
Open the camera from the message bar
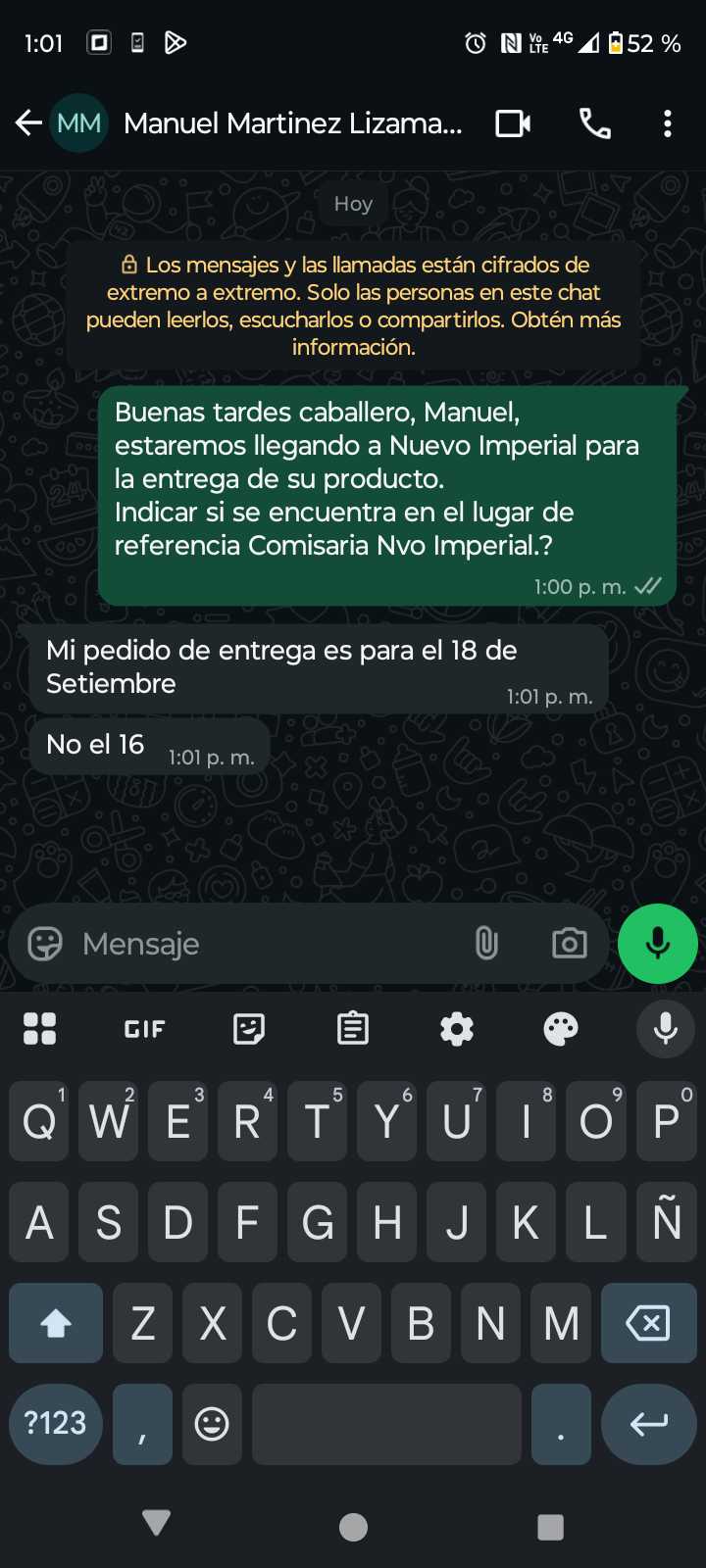pos(569,944)
